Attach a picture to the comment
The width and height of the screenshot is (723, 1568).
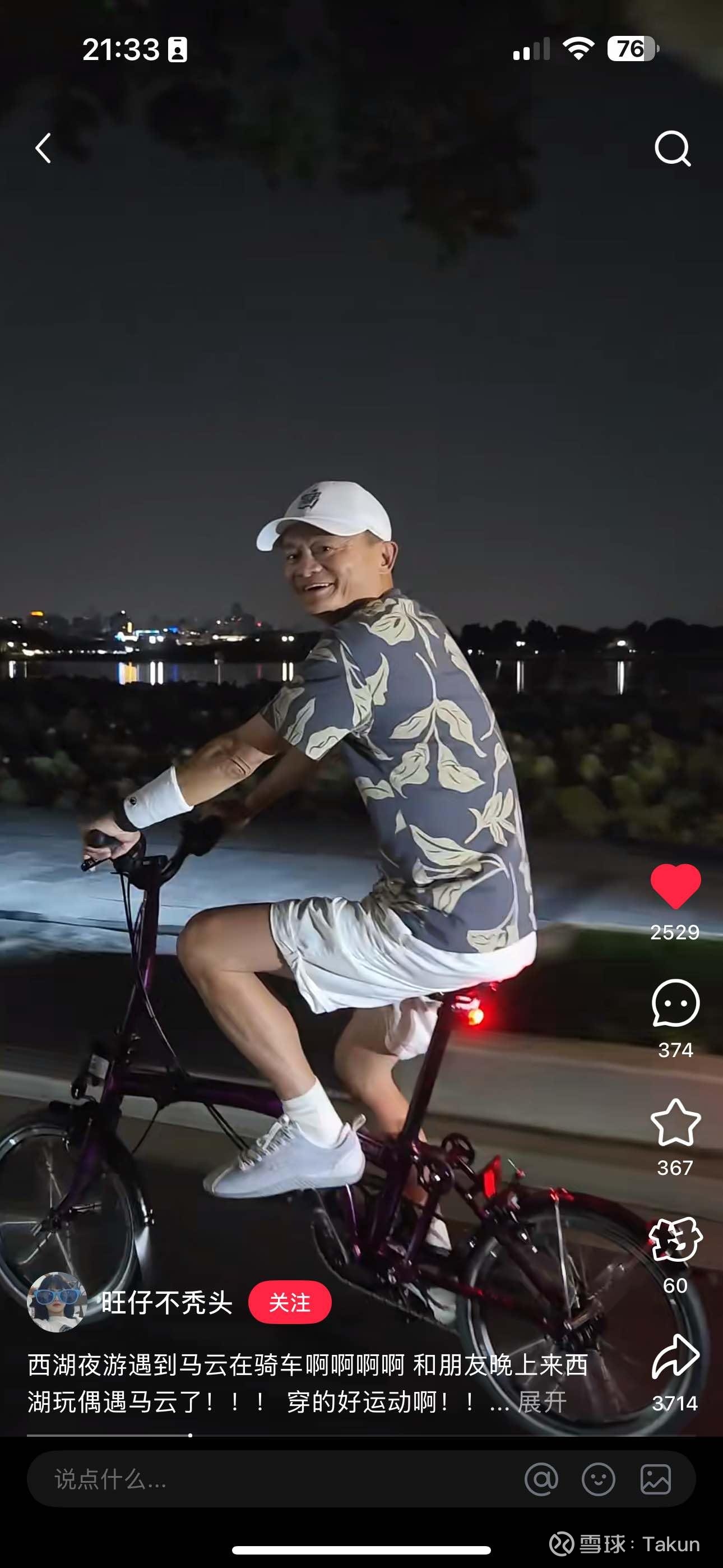[655, 1479]
